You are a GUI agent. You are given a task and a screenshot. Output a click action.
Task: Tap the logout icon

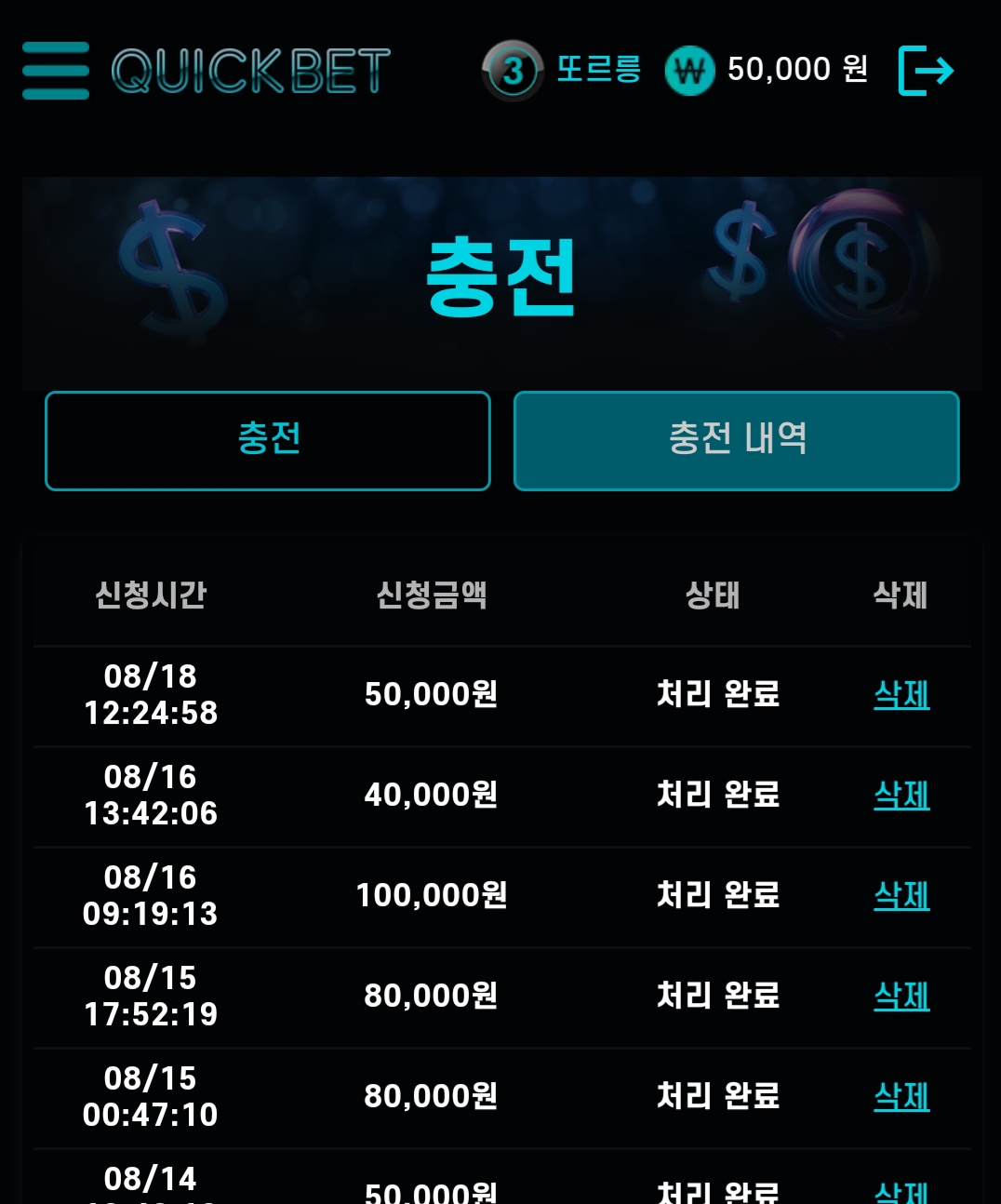(x=926, y=70)
